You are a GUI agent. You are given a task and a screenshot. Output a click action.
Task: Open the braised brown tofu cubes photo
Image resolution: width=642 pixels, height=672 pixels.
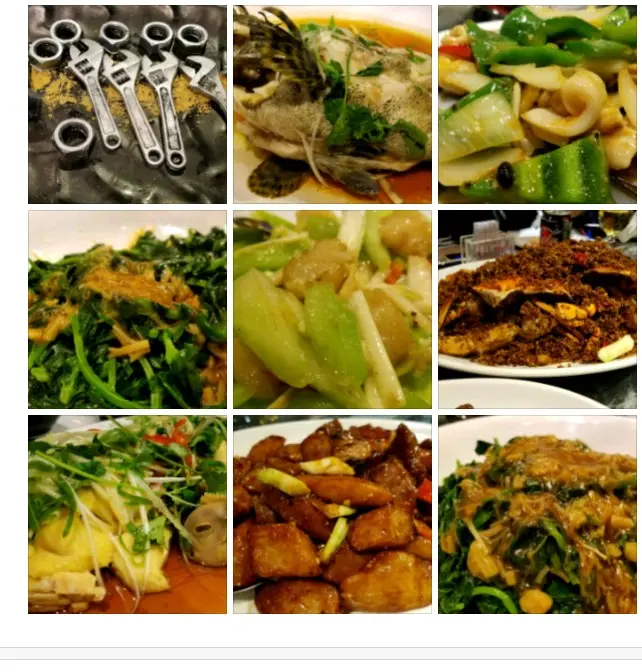click(x=332, y=514)
